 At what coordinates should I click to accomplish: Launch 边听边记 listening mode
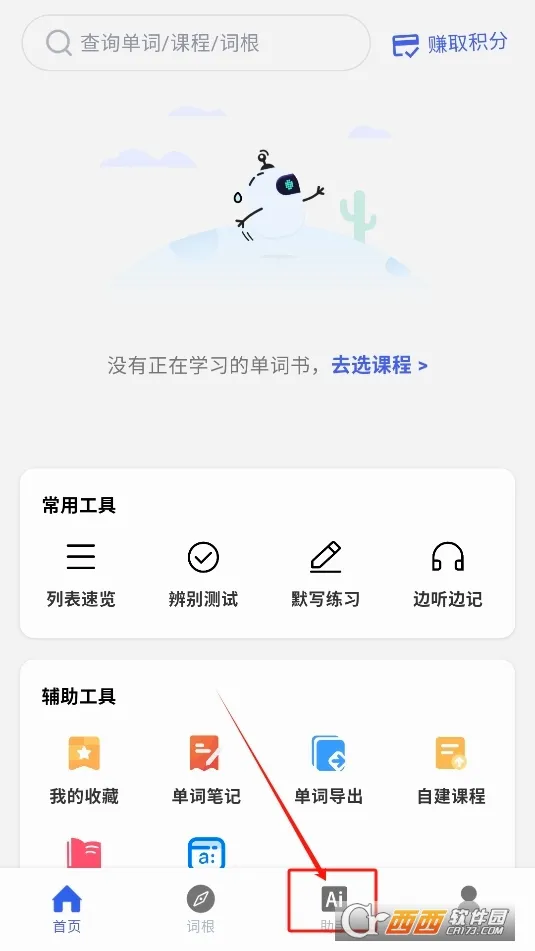click(x=448, y=574)
